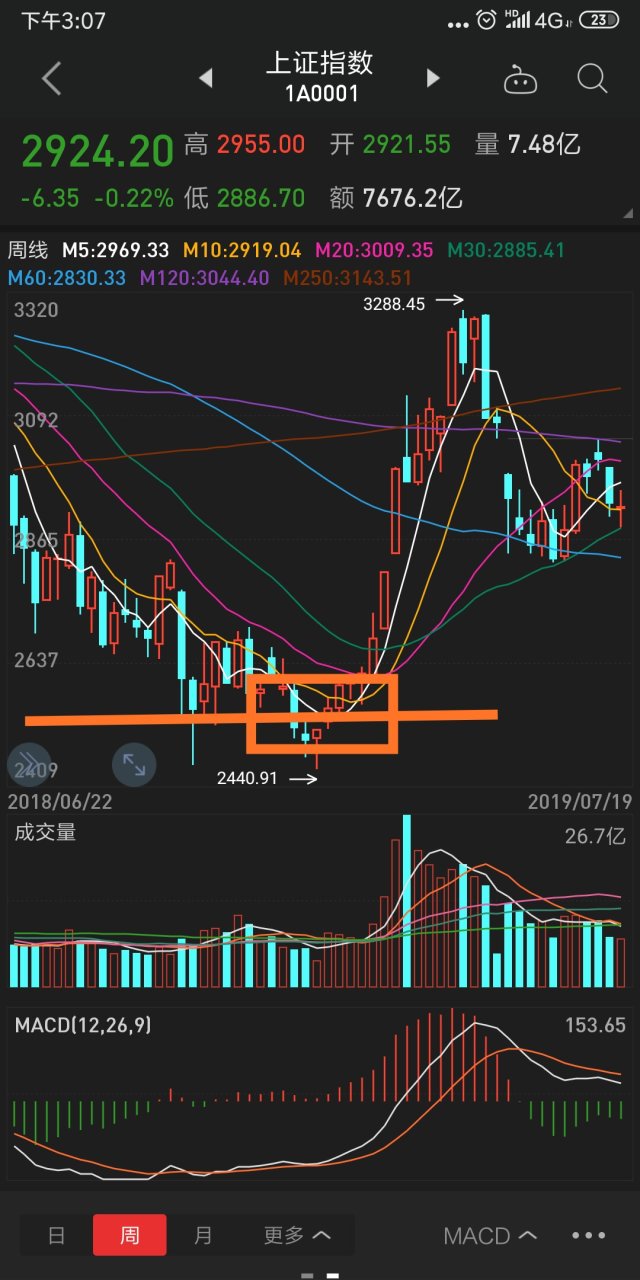
Task: Open the MACD indicator selector
Action: (x=491, y=1236)
